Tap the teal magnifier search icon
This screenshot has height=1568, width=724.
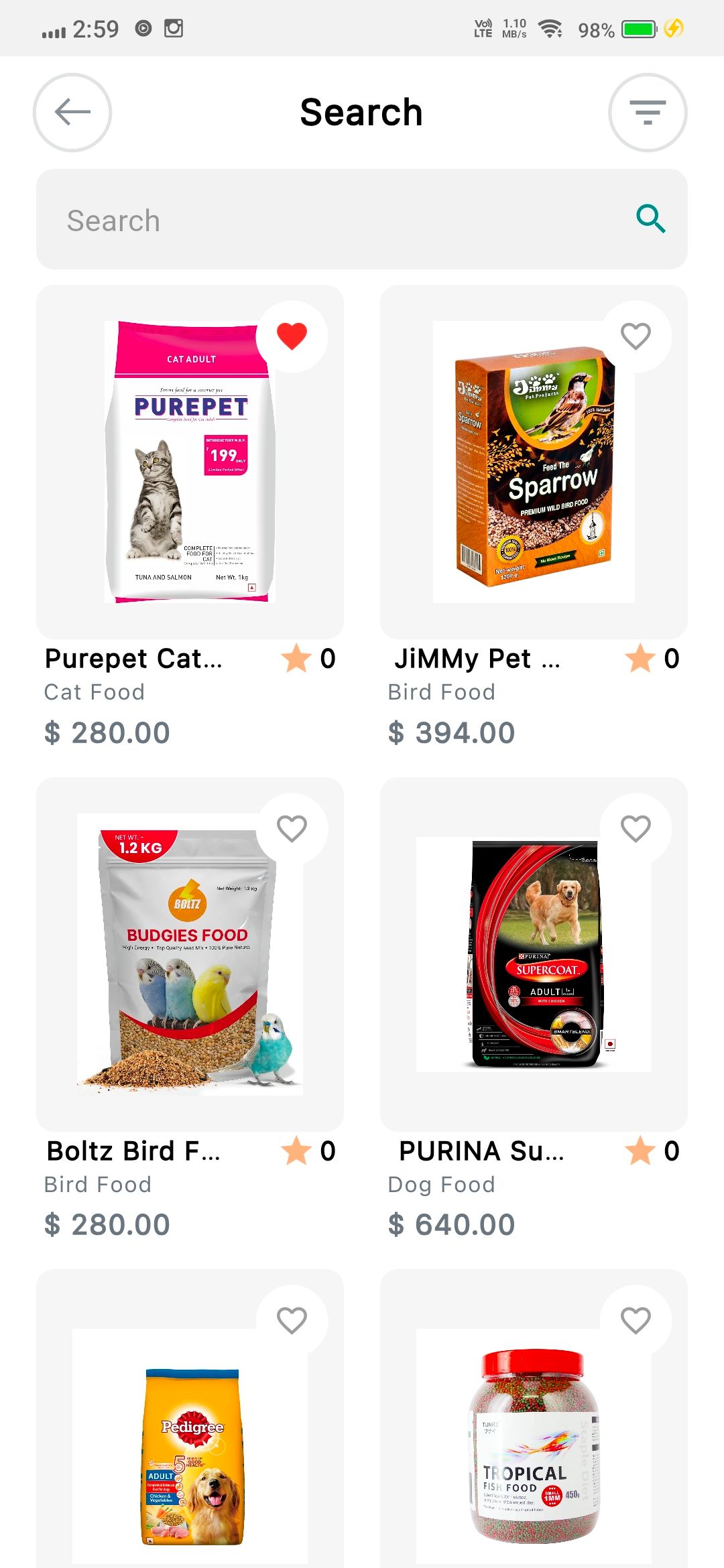pyautogui.click(x=650, y=219)
